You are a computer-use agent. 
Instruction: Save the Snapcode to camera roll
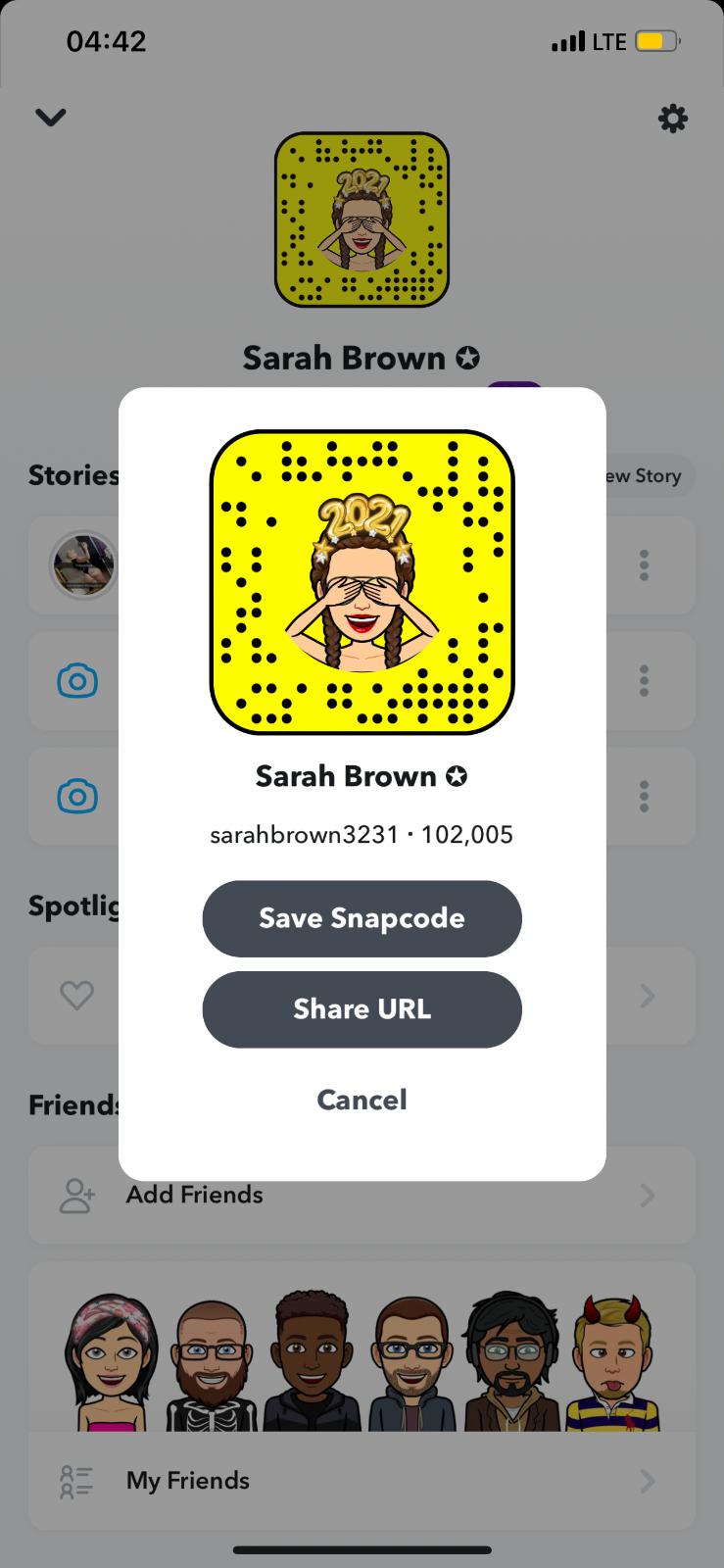362,918
